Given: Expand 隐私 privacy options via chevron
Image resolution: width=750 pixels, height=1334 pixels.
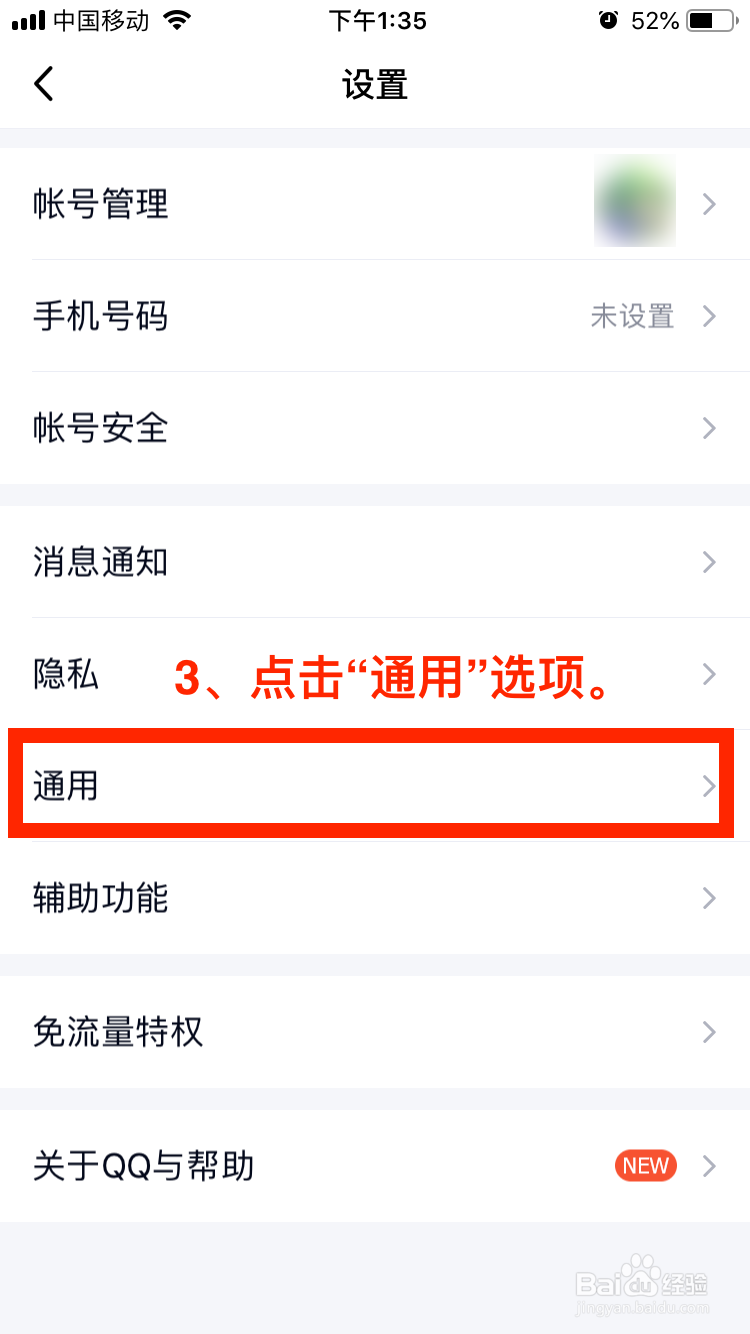Looking at the screenshot, I should coord(709,673).
